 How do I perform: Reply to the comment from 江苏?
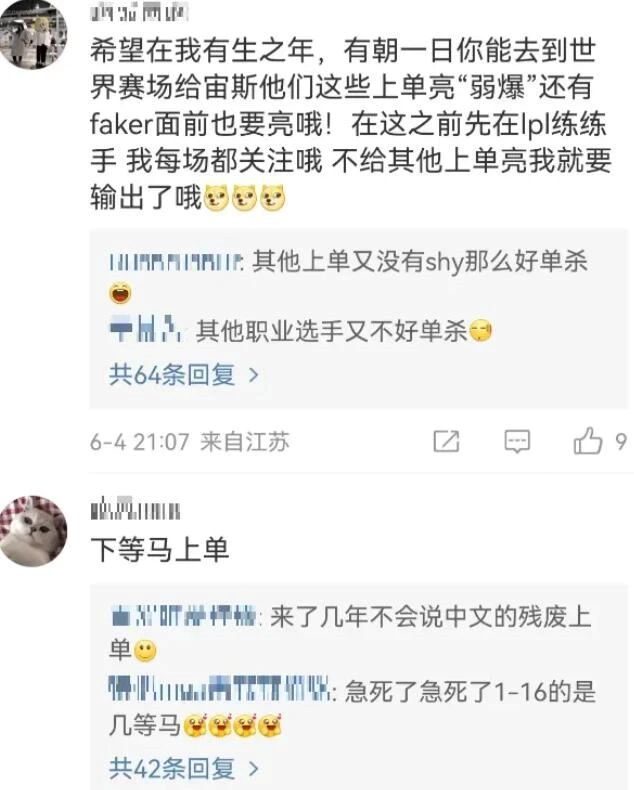(516, 441)
